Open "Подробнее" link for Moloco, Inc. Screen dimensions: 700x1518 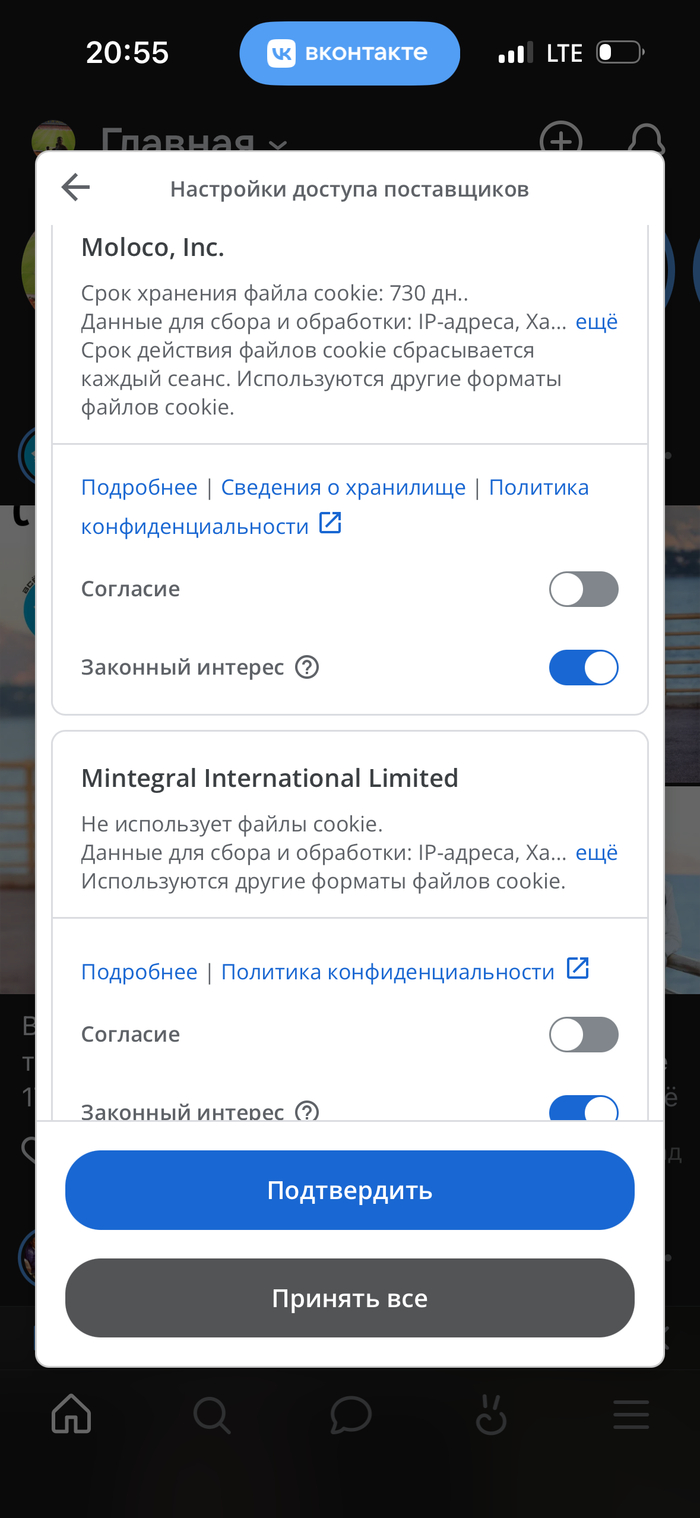(x=139, y=487)
